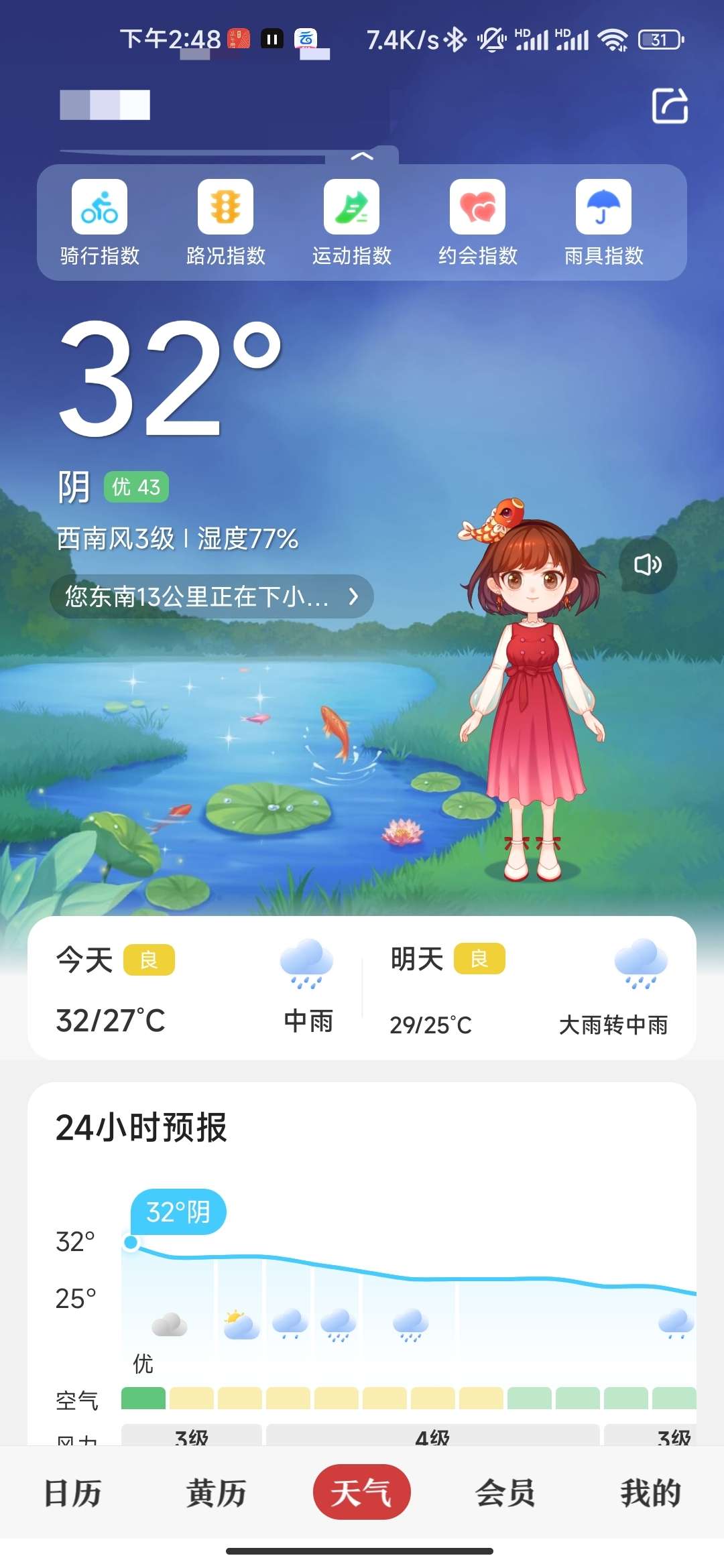
Task: Collapse the index panel with the up chevron
Action: (362, 156)
